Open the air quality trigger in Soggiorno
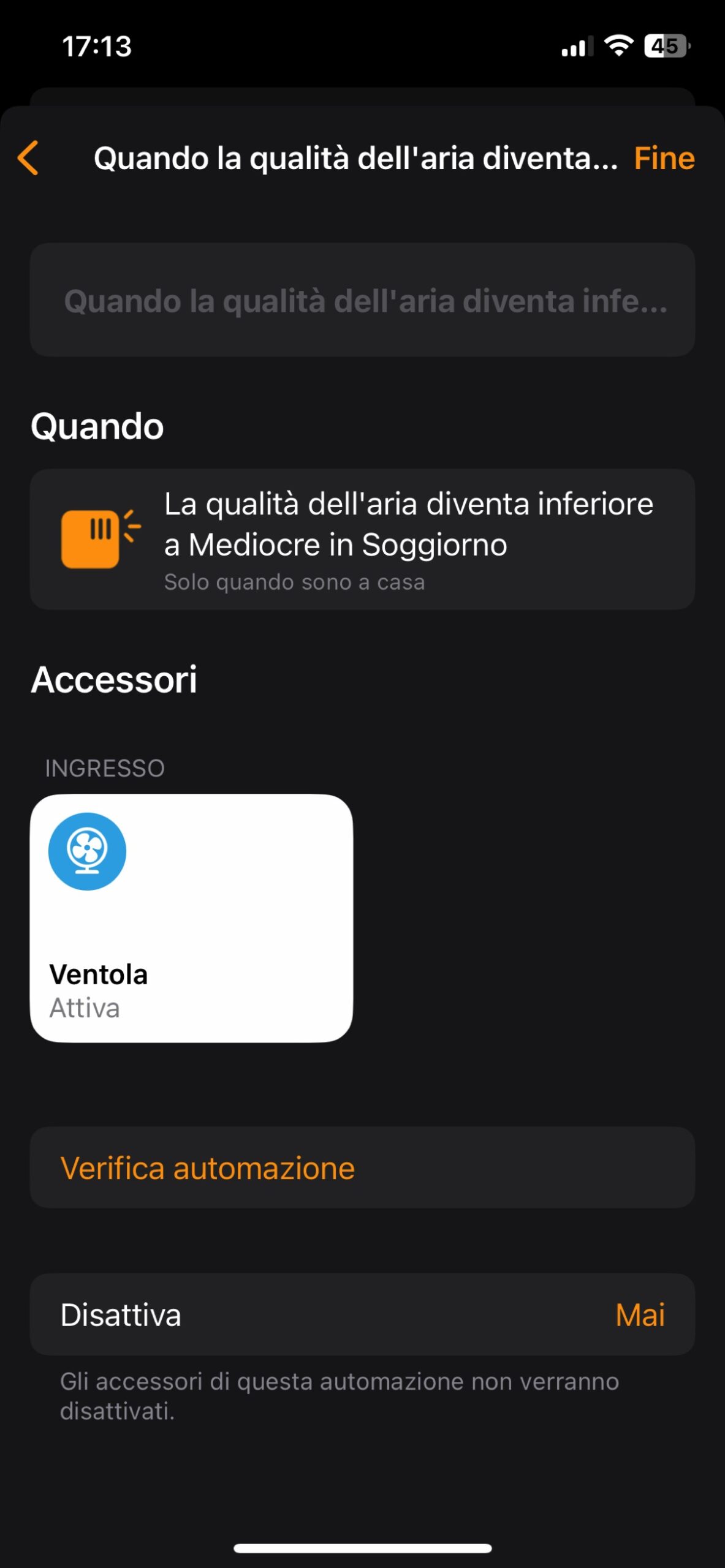The height and width of the screenshot is (1568, 725). pos(362,539)
